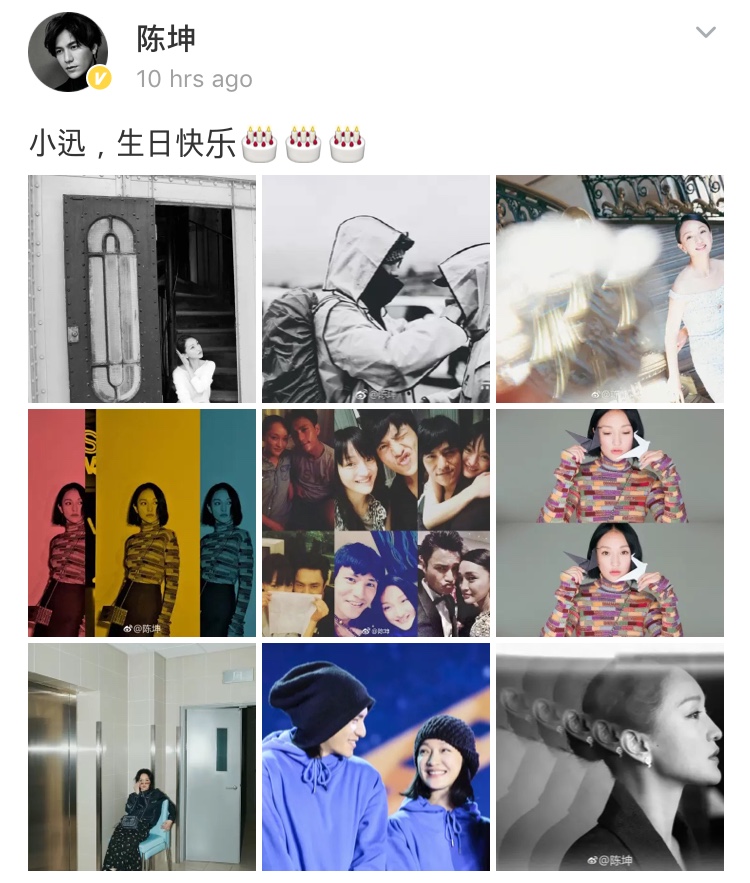Open the elevator hallway photo
Screen dimensions: 750x883
click(x=142, y=757)
